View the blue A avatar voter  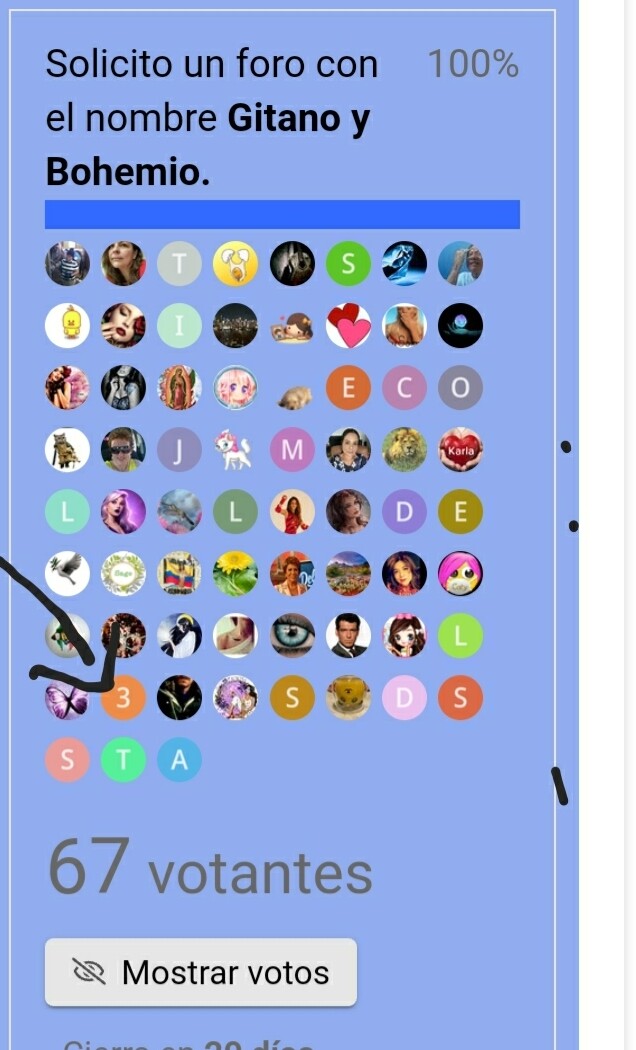click(x=179, y=760)
